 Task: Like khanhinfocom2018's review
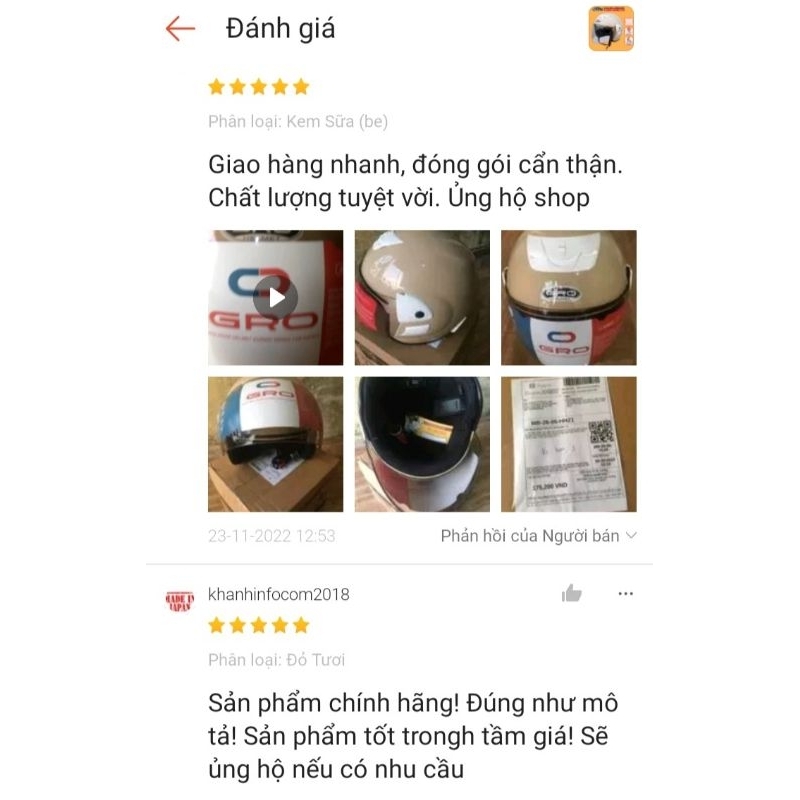(x=571, y=593)
